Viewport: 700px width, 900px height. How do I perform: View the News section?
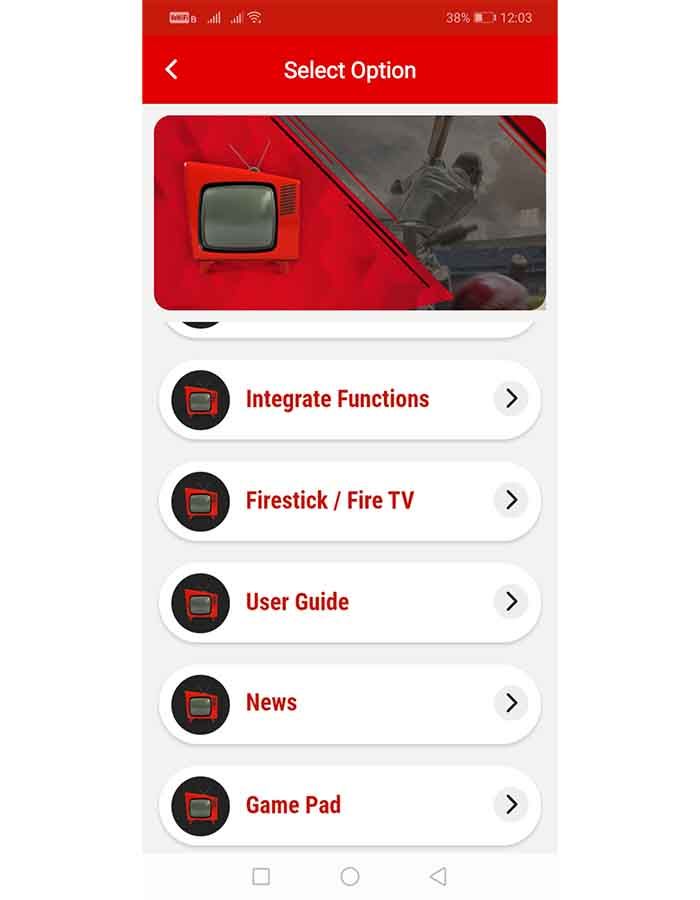point(349,703)
